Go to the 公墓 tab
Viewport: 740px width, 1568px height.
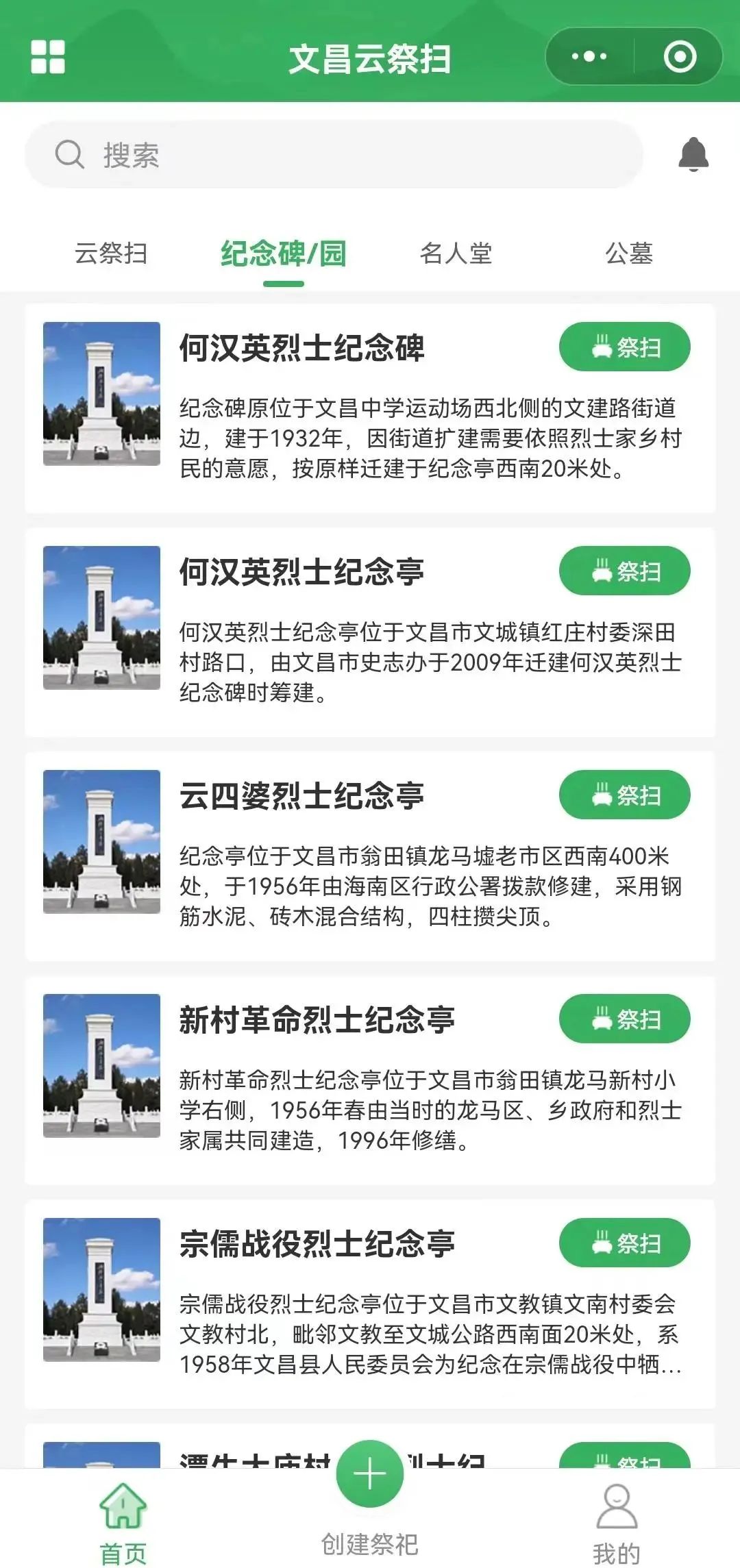tap(629, 253)
